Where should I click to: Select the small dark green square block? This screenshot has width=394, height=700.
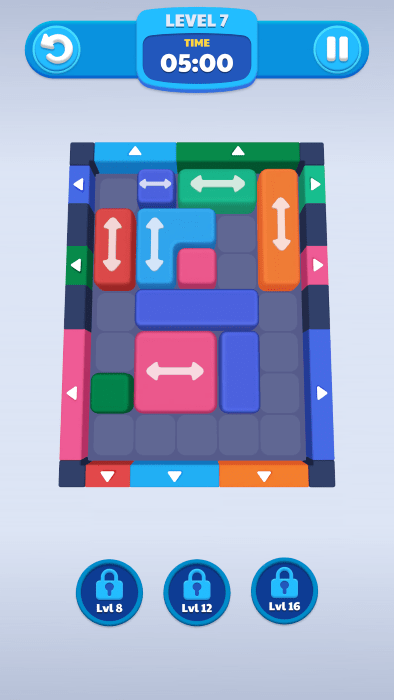pos(112,393)
